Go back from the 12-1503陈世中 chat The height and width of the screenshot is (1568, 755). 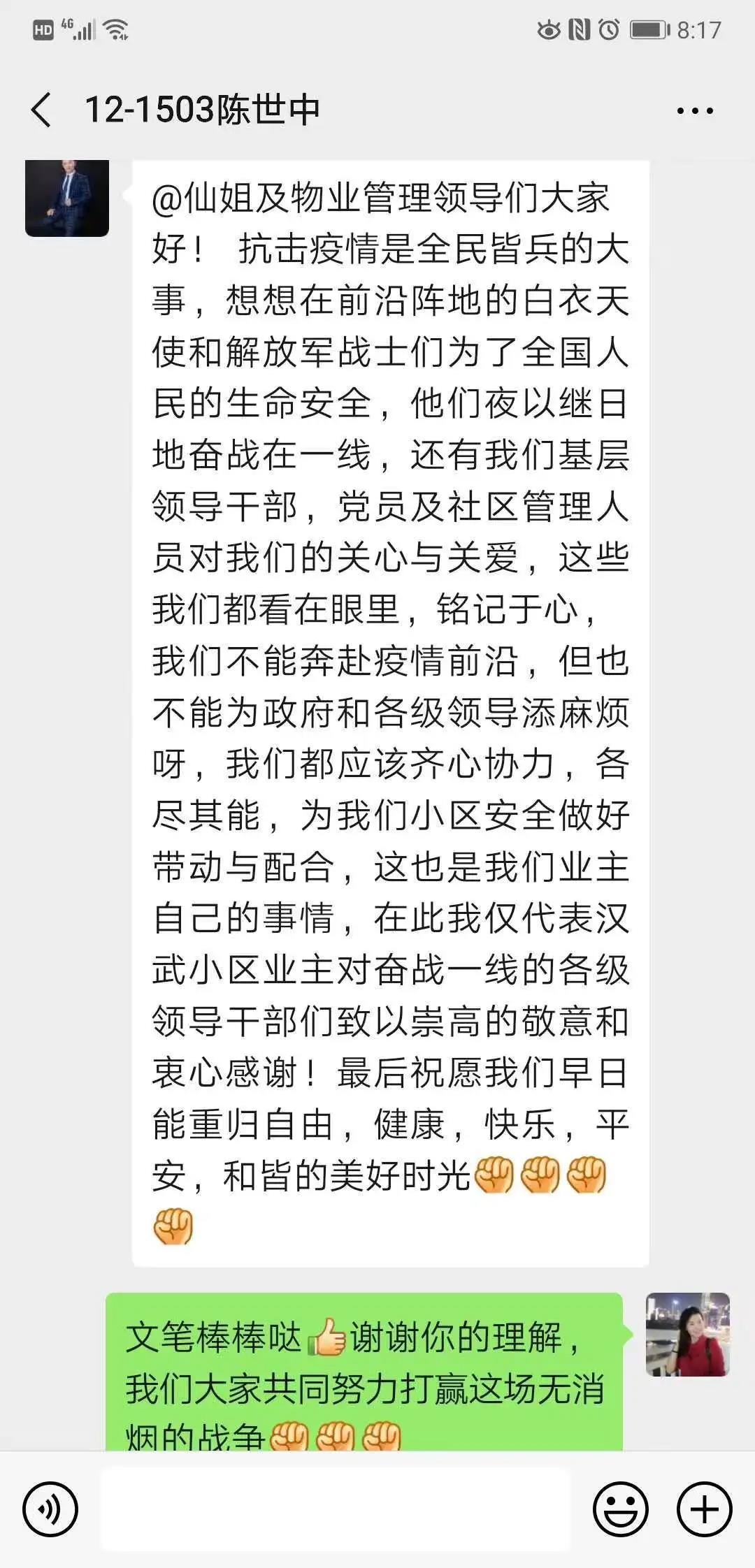42,110
